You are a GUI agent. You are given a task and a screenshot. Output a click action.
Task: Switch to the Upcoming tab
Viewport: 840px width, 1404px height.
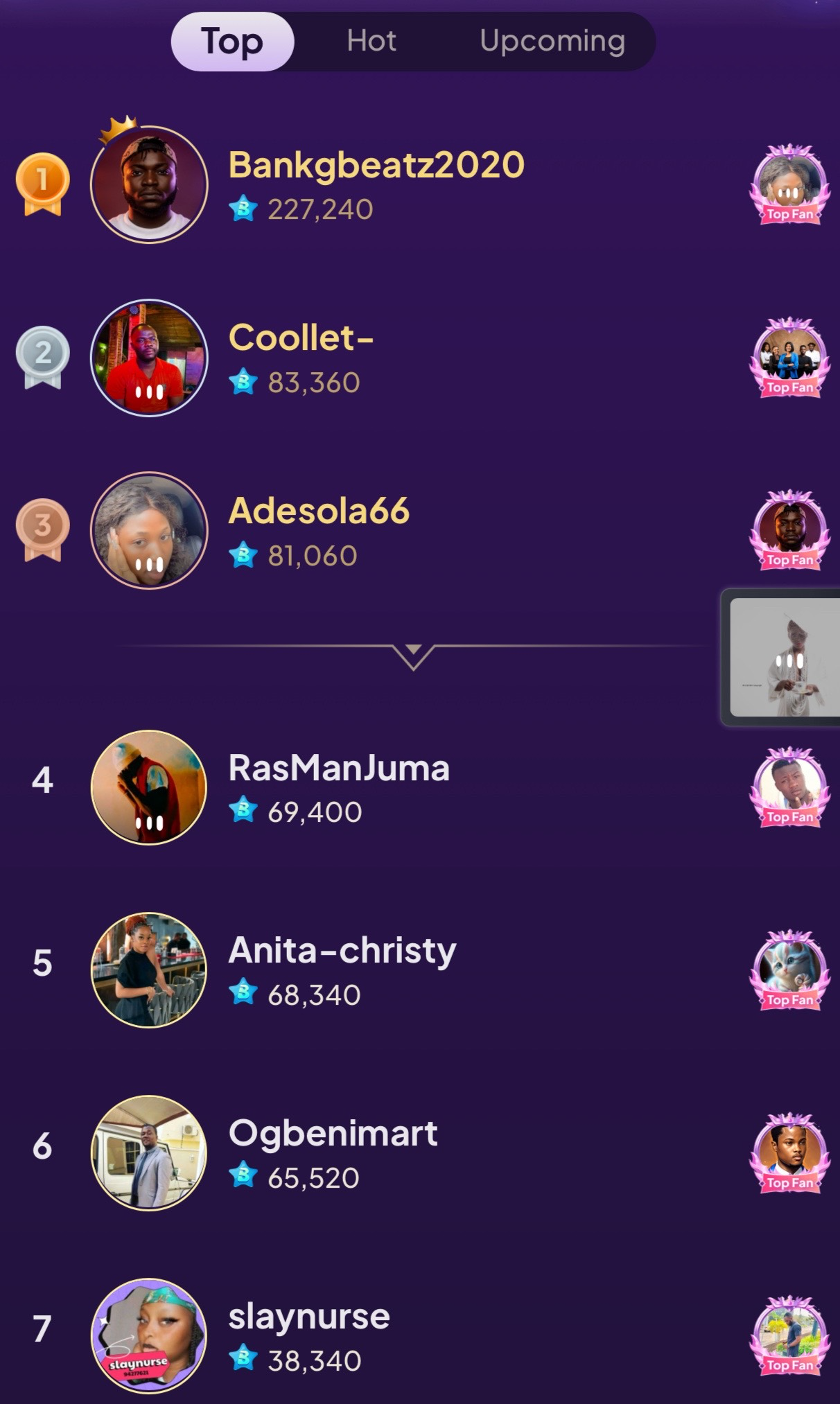[552, 41]
